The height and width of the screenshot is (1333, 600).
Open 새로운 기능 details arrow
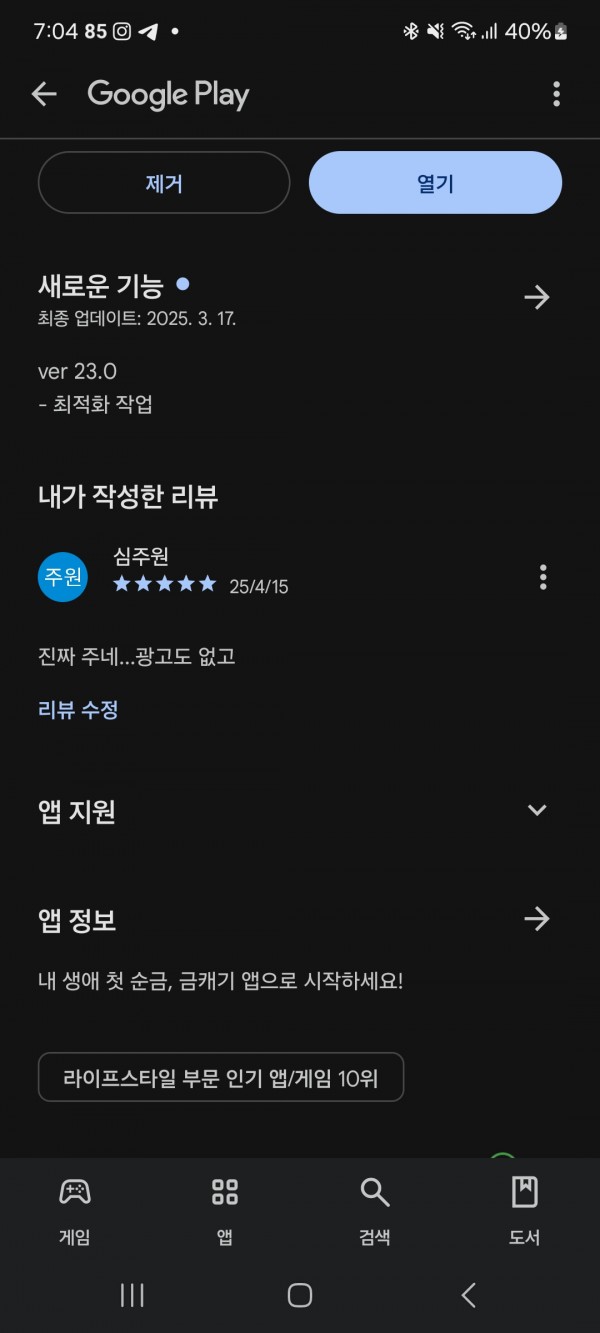[537, 297]
